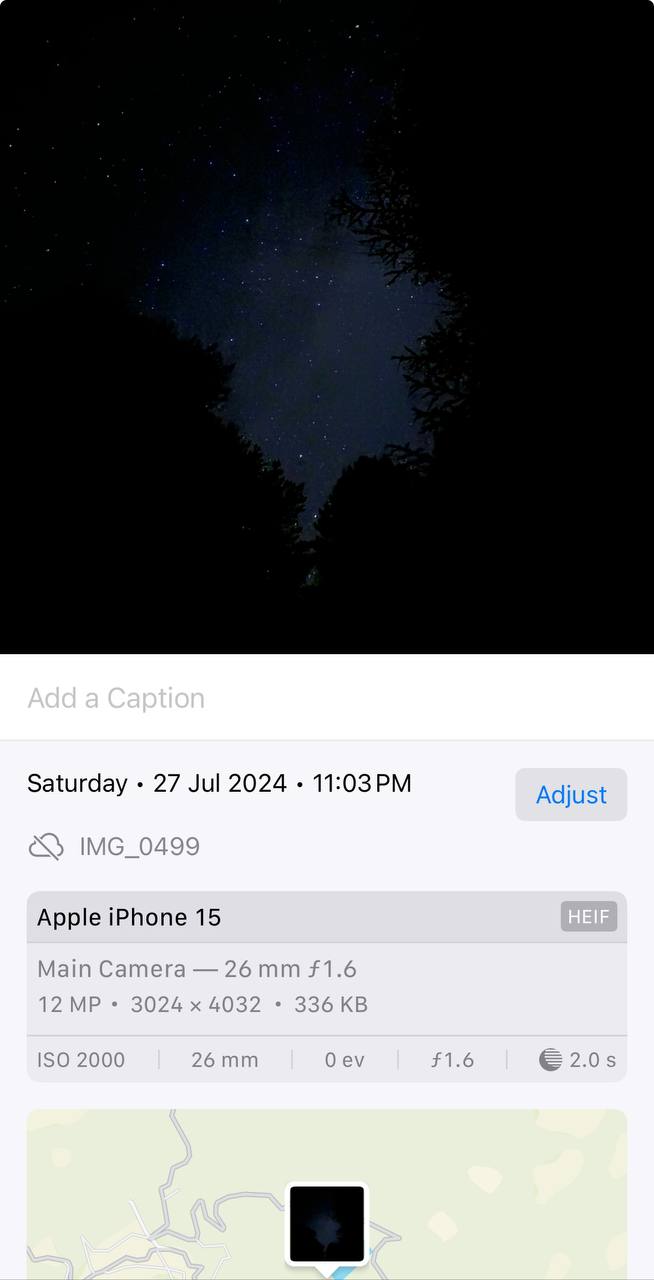Tap the Add a Caption field

327,698
